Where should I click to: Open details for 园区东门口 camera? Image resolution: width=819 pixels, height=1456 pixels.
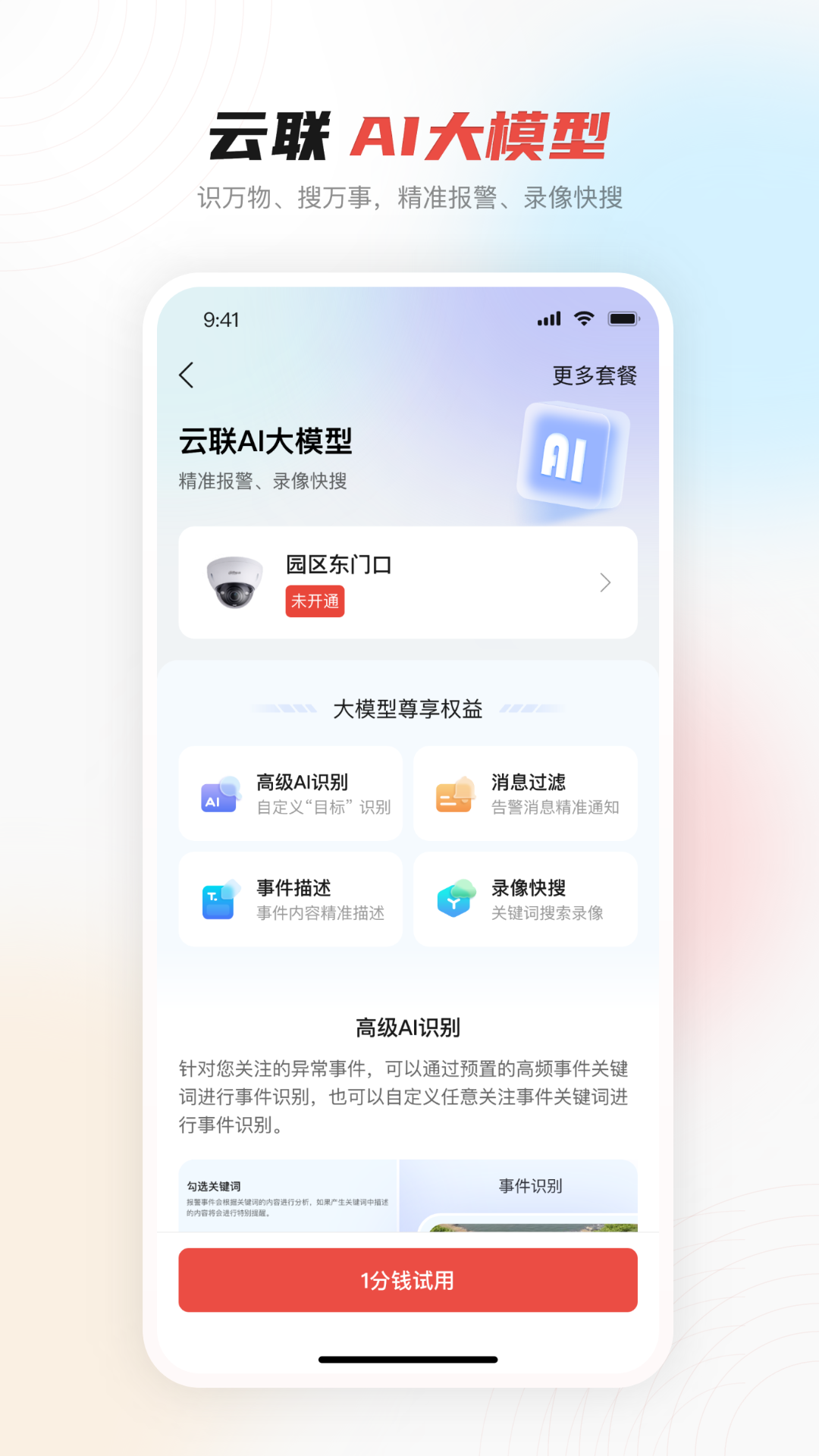point(407,582)
